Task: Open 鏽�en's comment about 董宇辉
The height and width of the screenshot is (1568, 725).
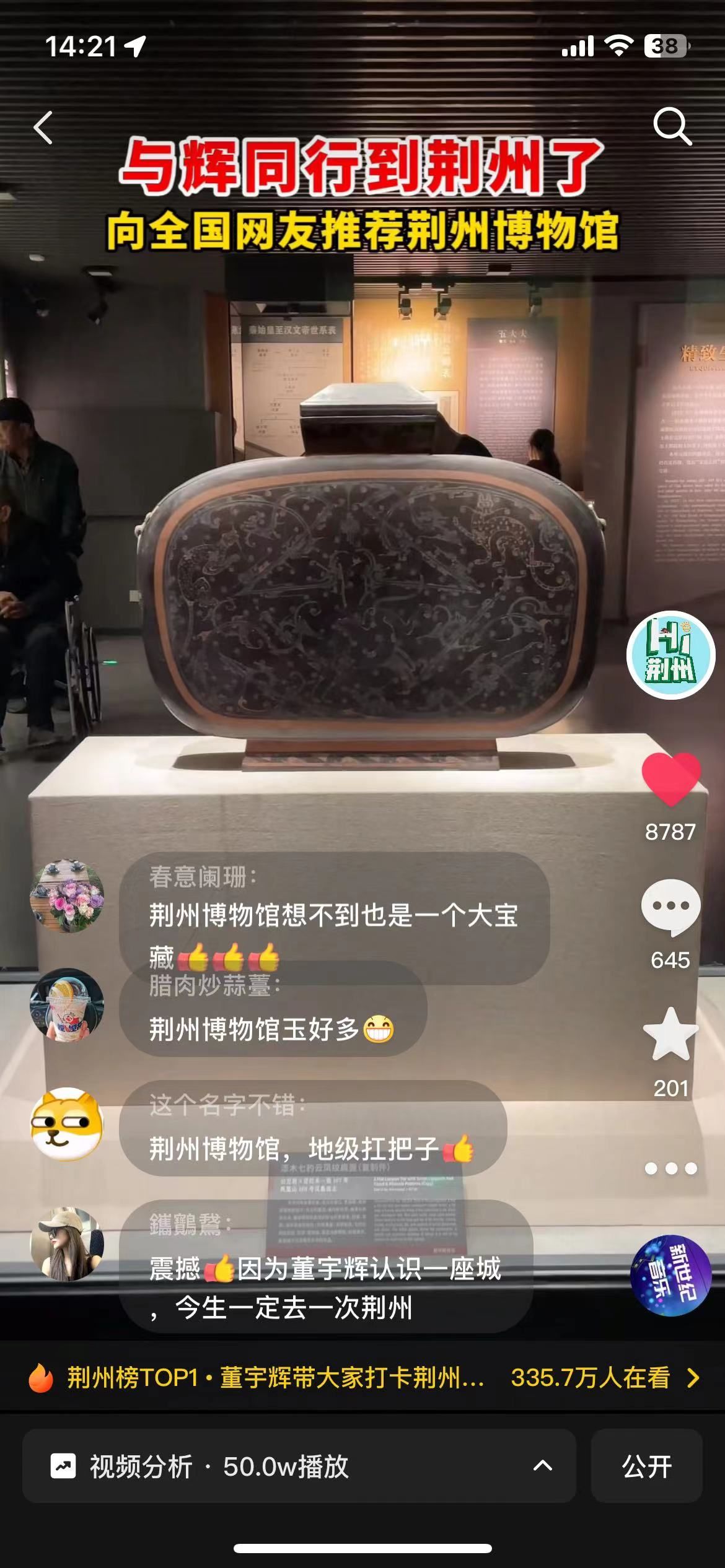Action: coord(325,1270)
